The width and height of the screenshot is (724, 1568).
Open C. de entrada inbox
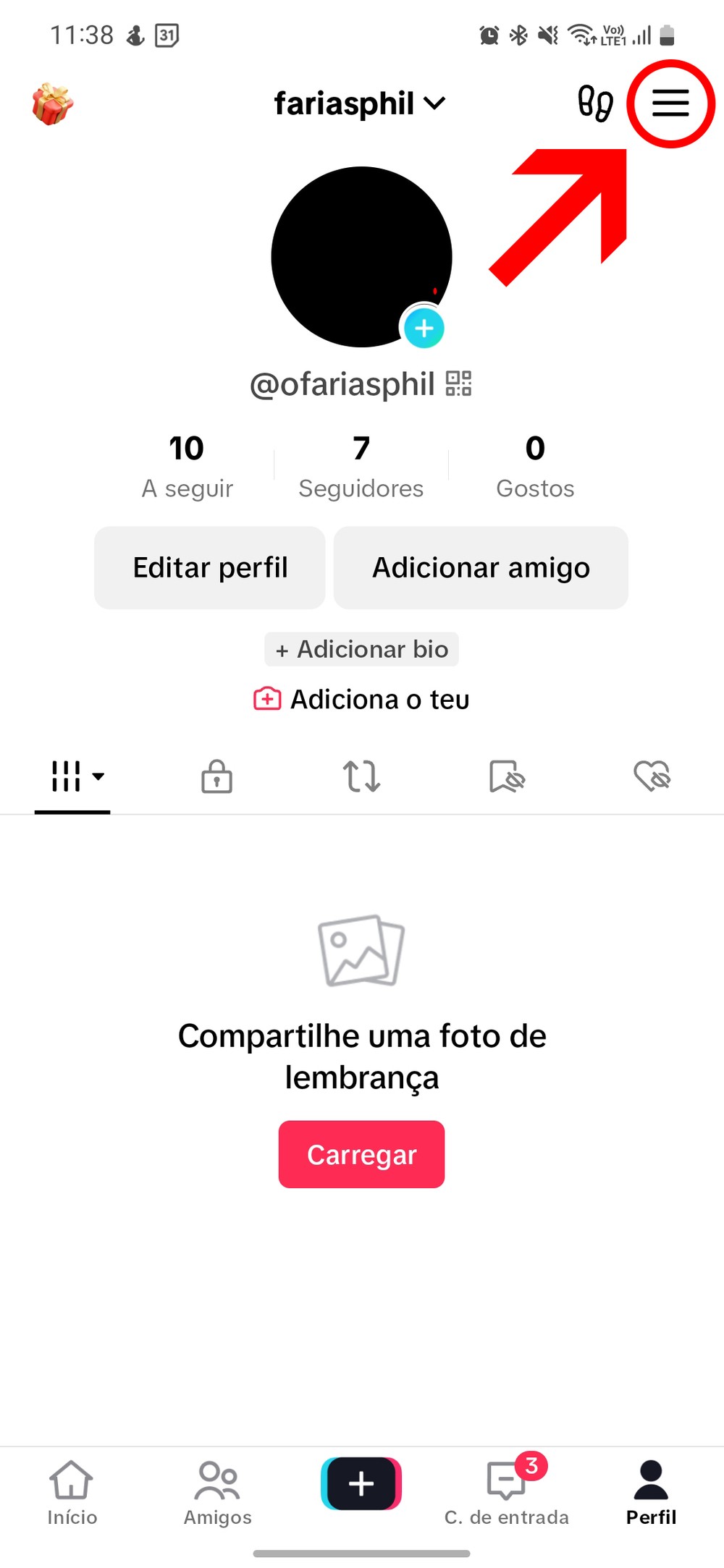[507, 1493]
